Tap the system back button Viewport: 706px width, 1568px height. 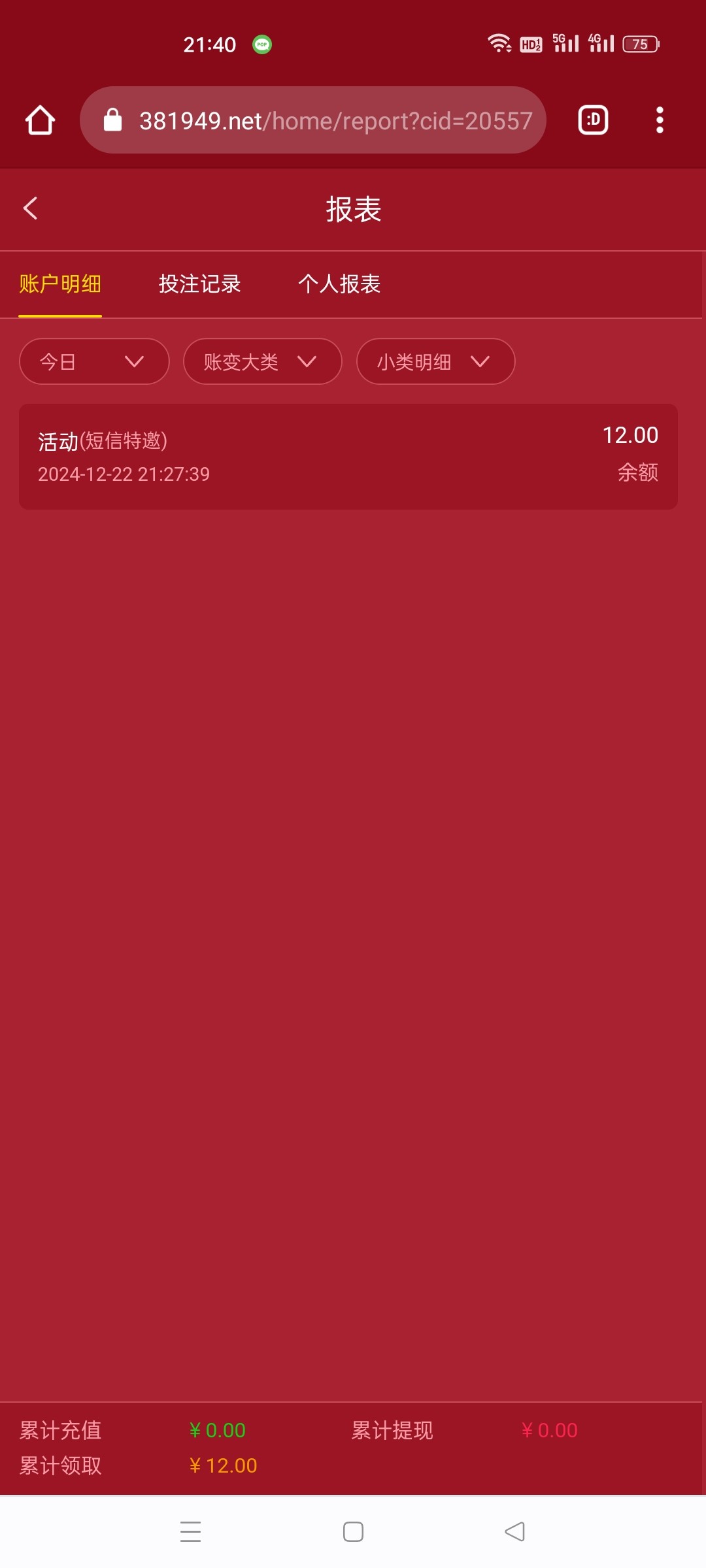click(515, 1531)
